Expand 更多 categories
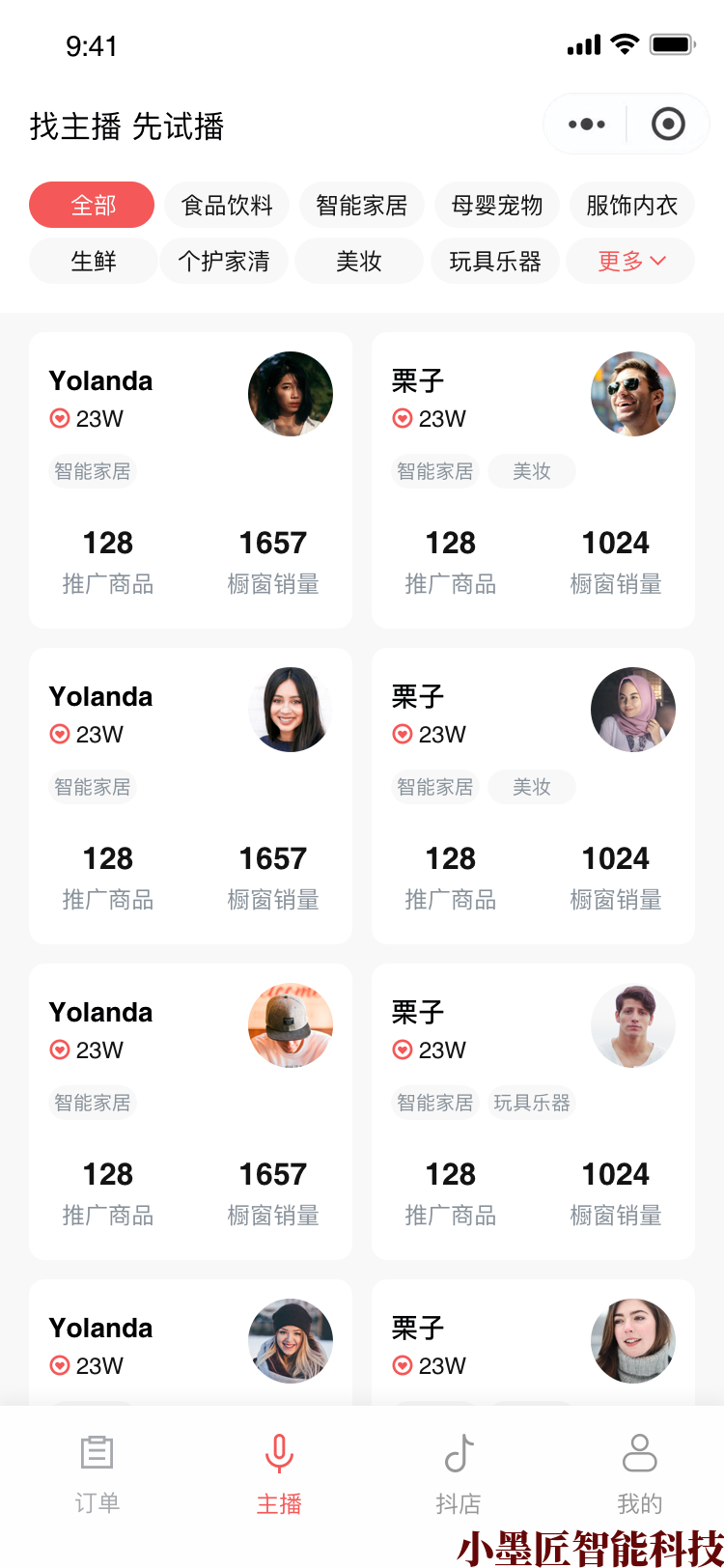The image size is (724, 1568). click(x=631, y=261)
